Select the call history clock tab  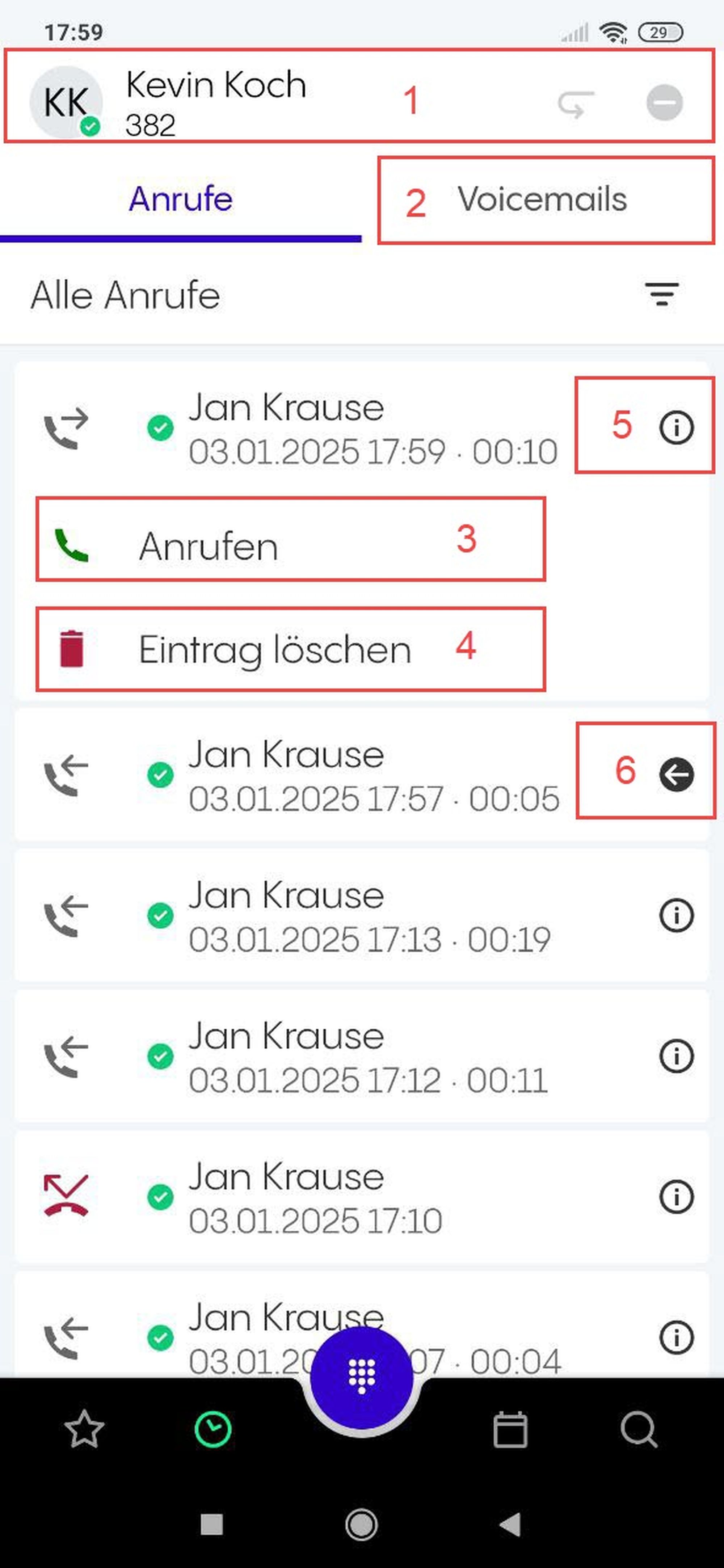(212, 1429)
